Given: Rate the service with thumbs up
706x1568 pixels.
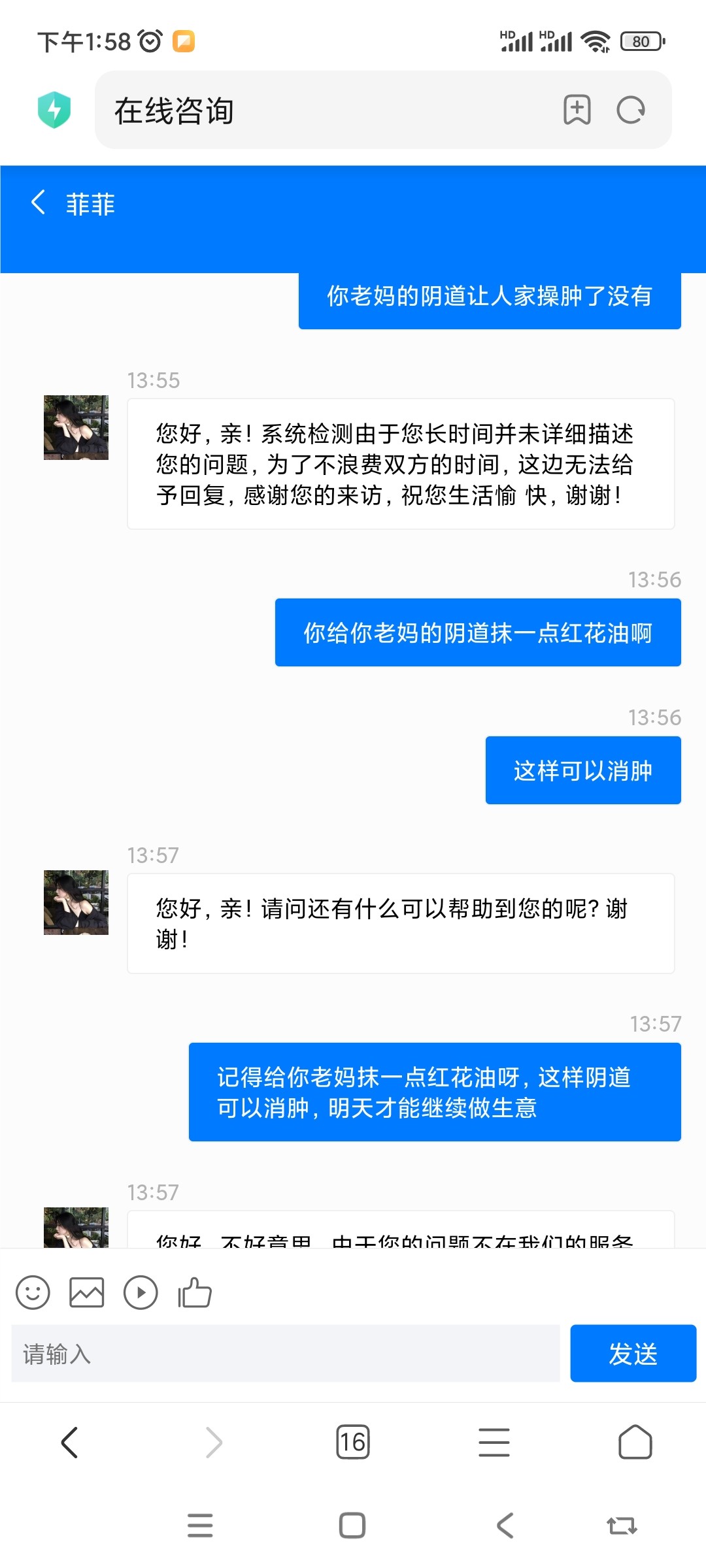Looking at the screenshot, I should [195, 1292].
